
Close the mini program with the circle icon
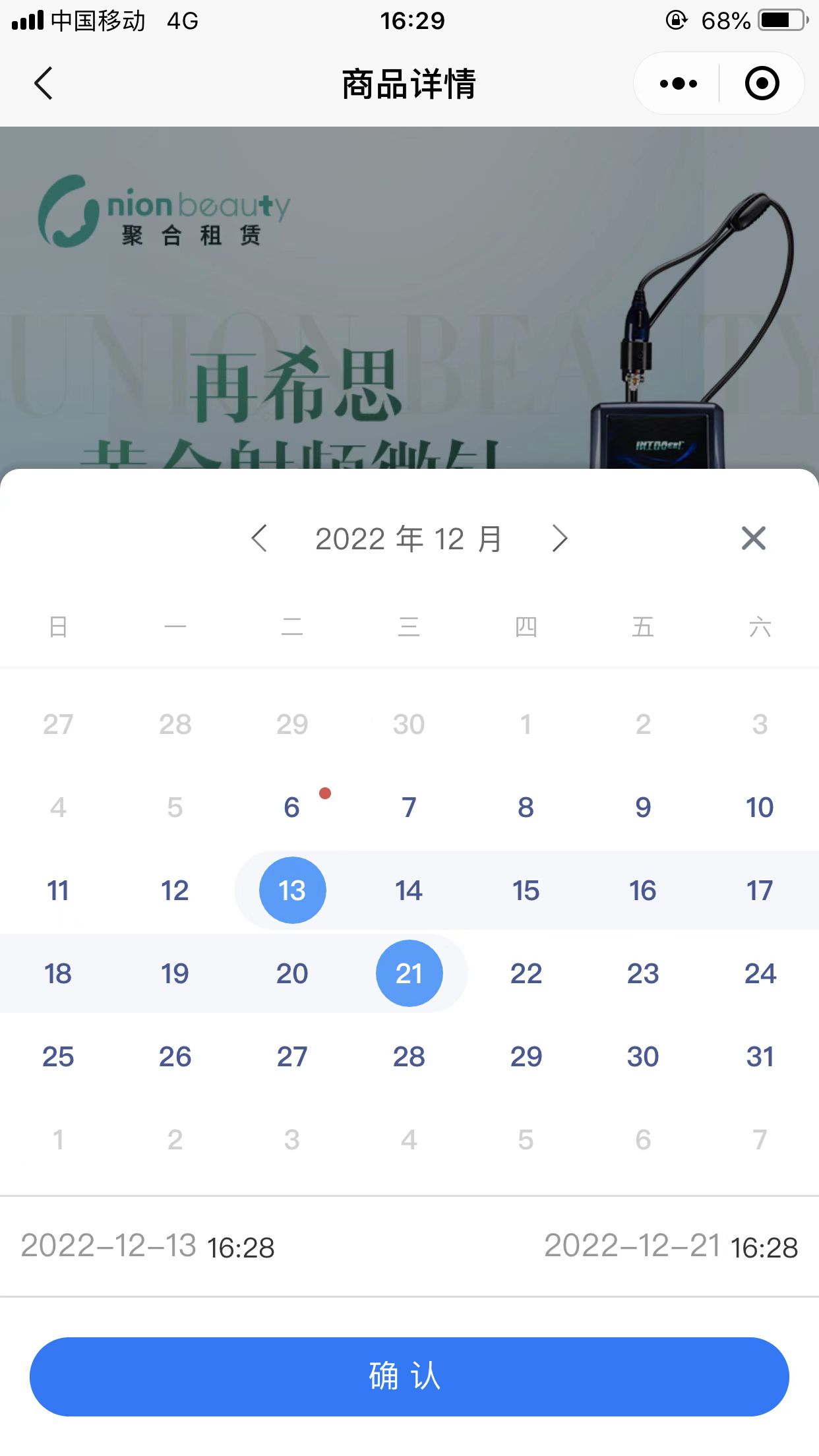pyautogui.click(x=762, y=84)
